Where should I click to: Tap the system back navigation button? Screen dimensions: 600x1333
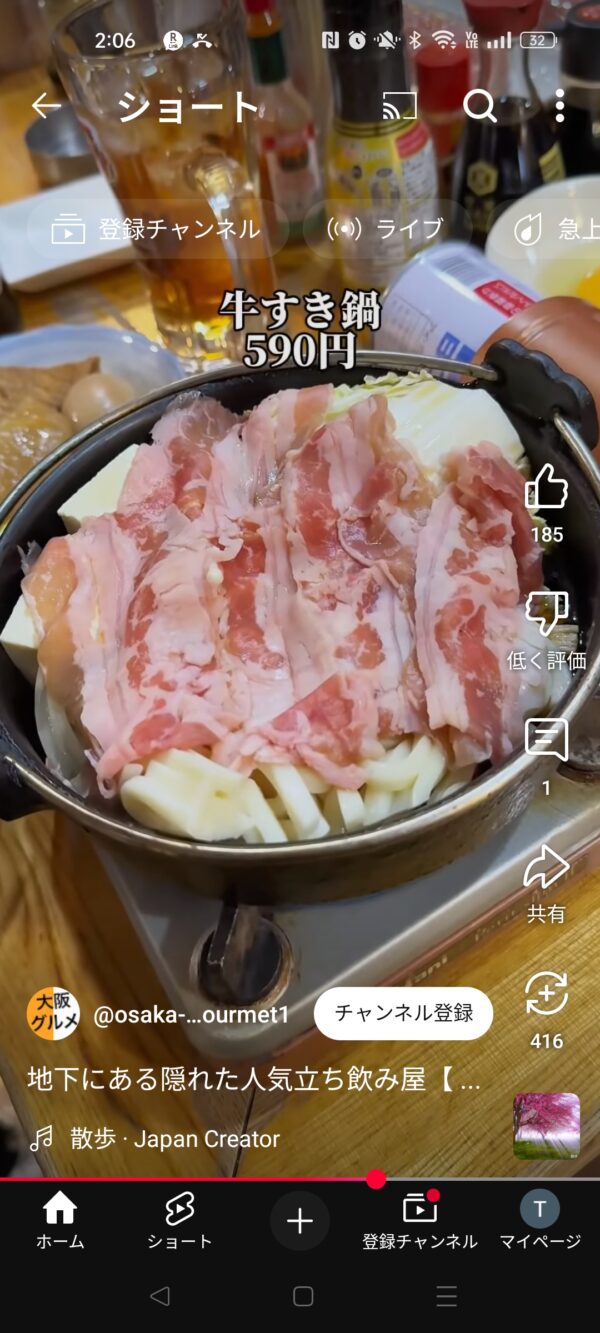coord(159,1297)
